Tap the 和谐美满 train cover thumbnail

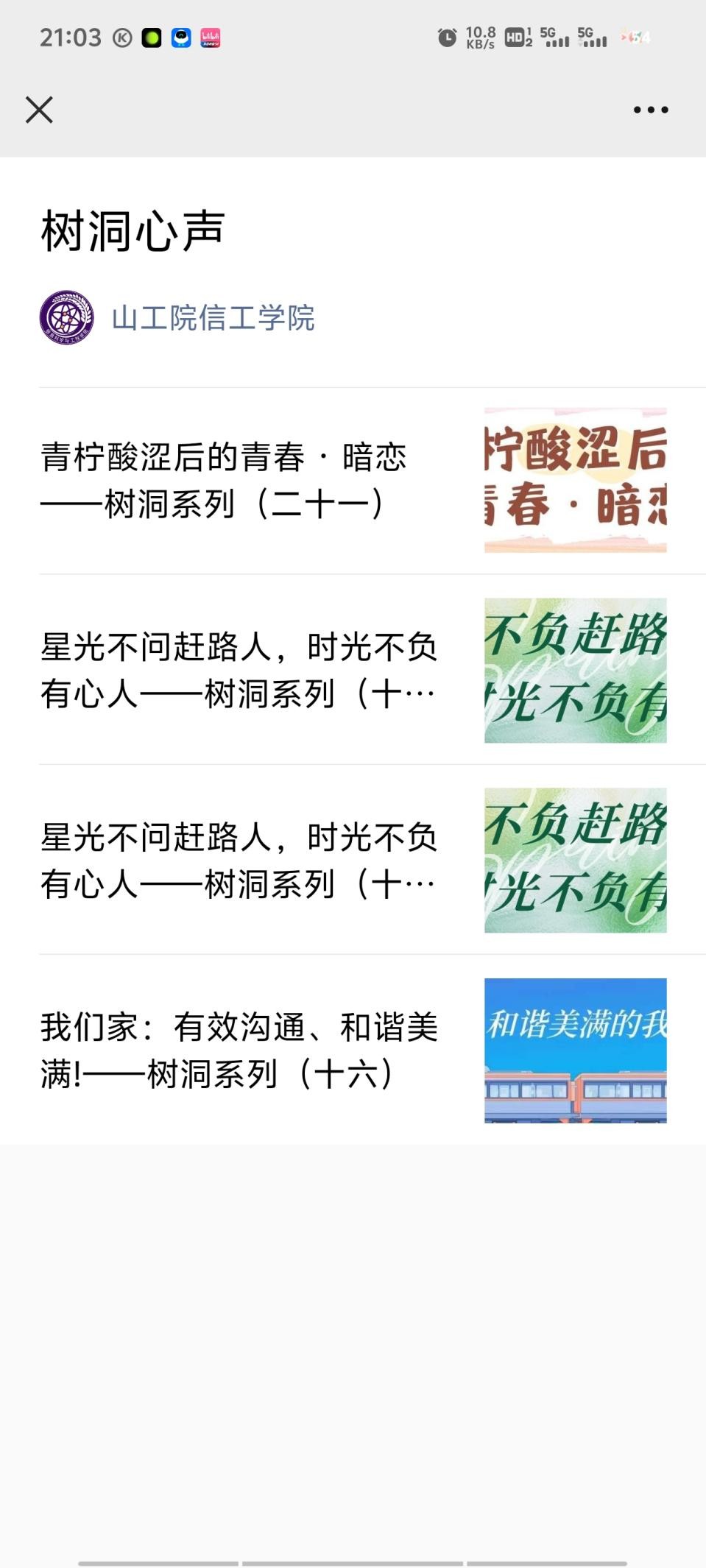575,1050
